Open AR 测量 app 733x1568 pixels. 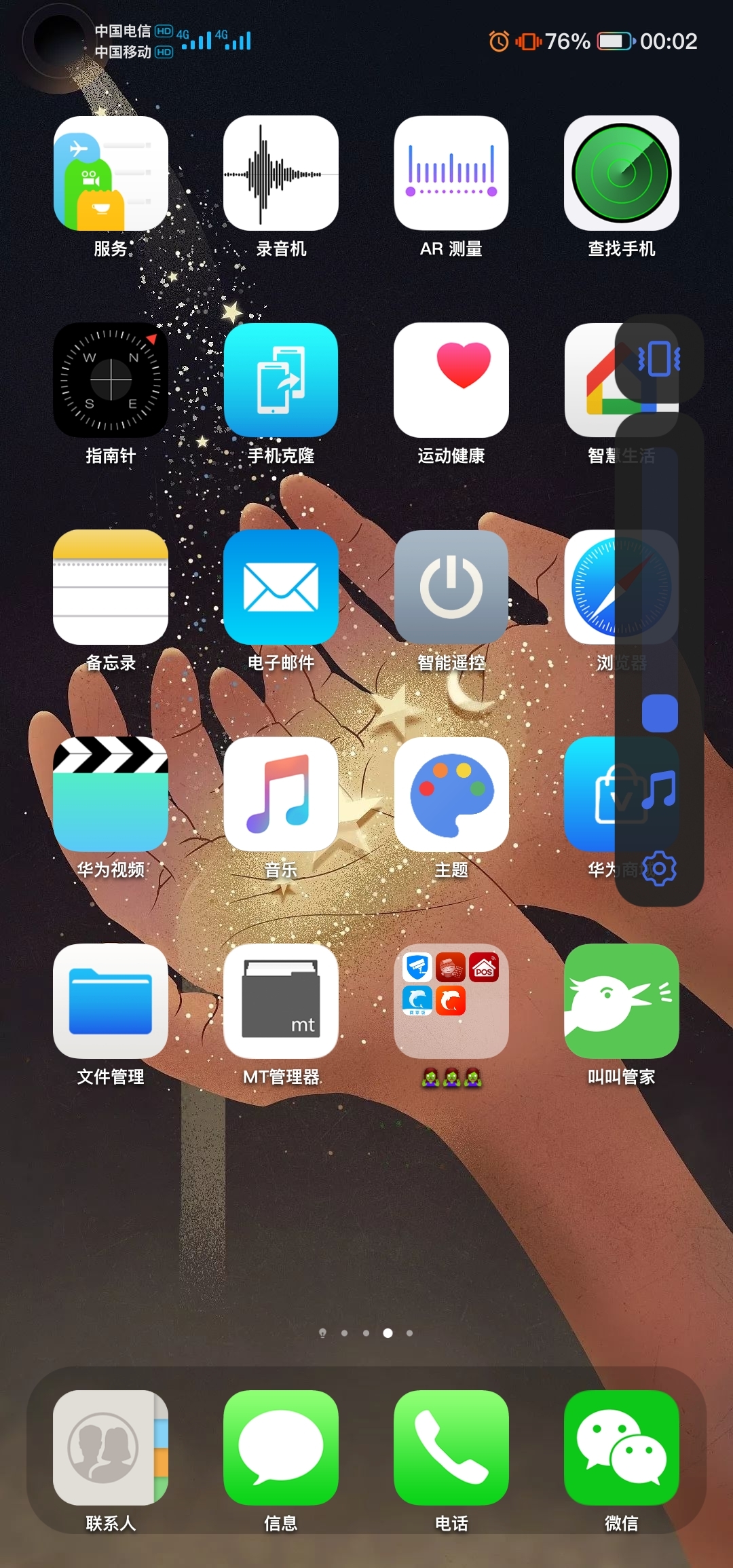tap(451, 173)
